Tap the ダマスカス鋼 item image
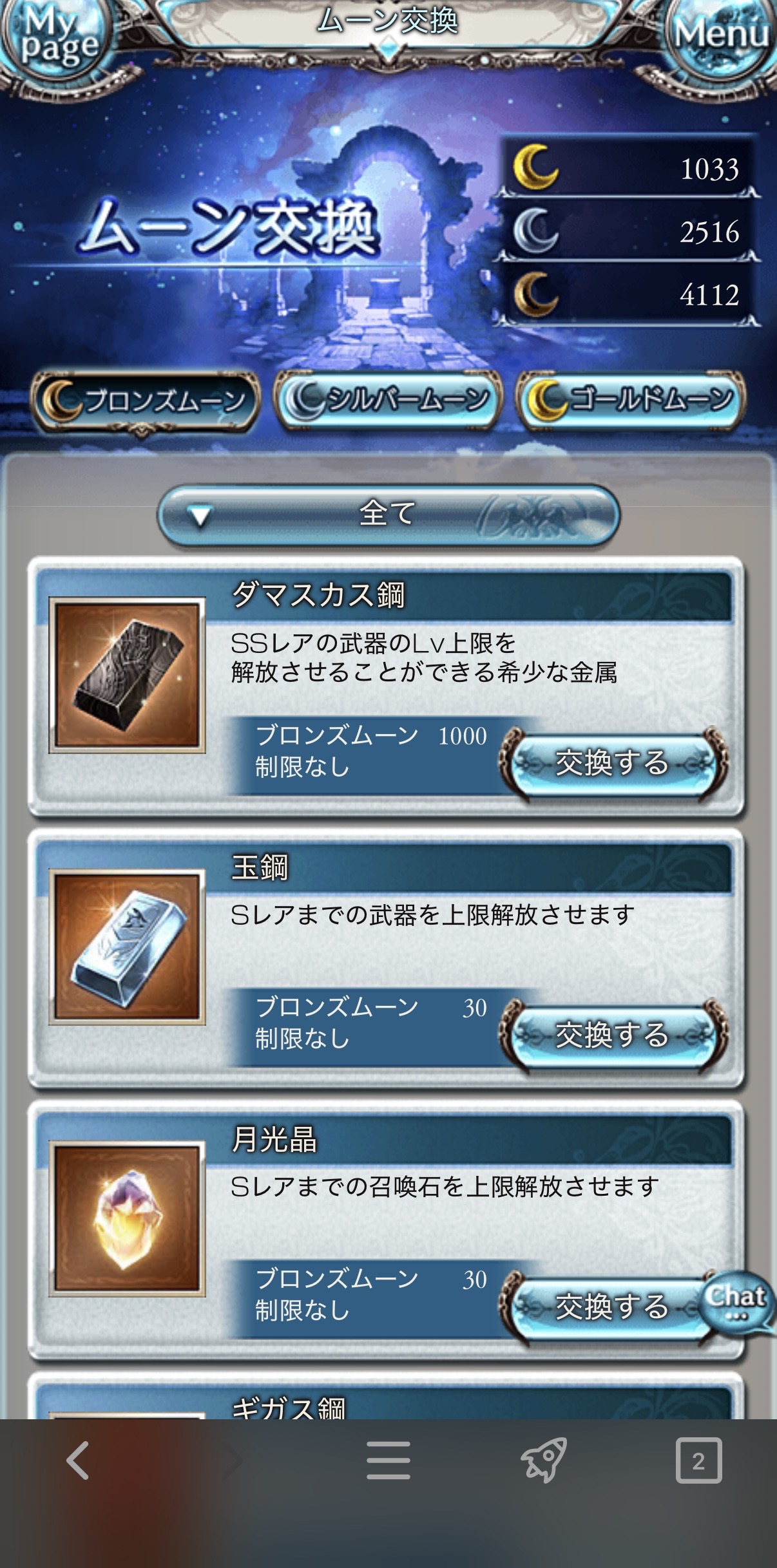The width and height of the screenshot is (777, 1568). pos(128,675)
